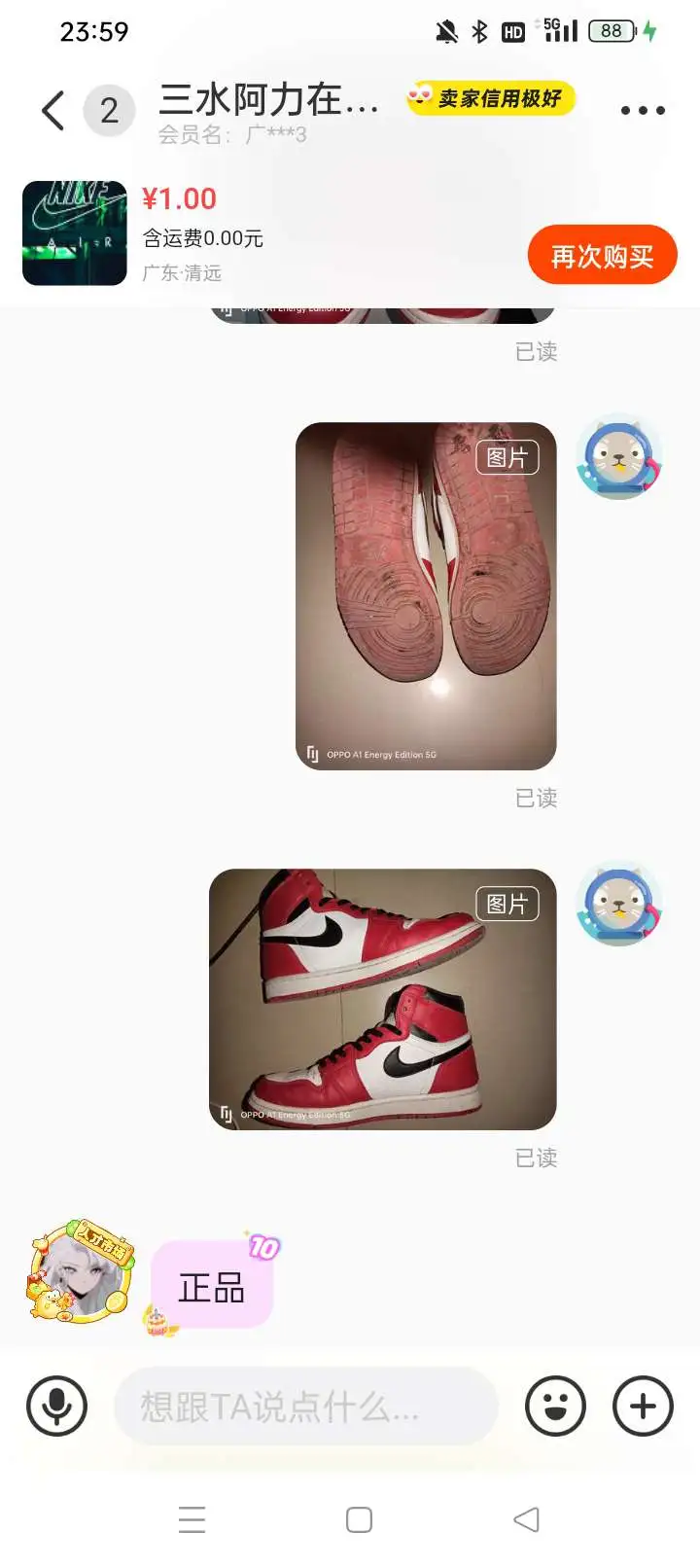700x1568 pixels.
Task: Open system recent apps menu
Action: [x=192, y=1519]
